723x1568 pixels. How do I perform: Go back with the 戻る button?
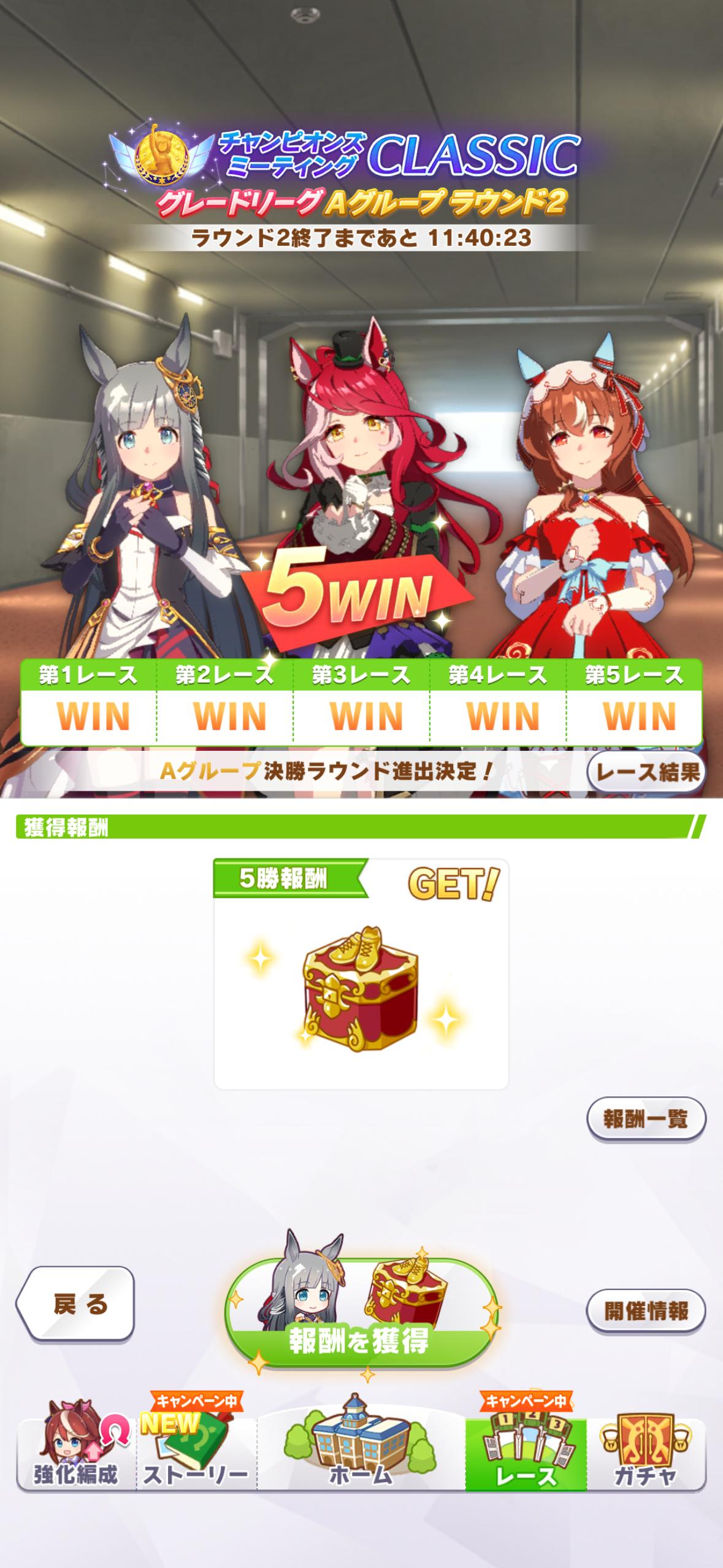tap(76, 1302)
